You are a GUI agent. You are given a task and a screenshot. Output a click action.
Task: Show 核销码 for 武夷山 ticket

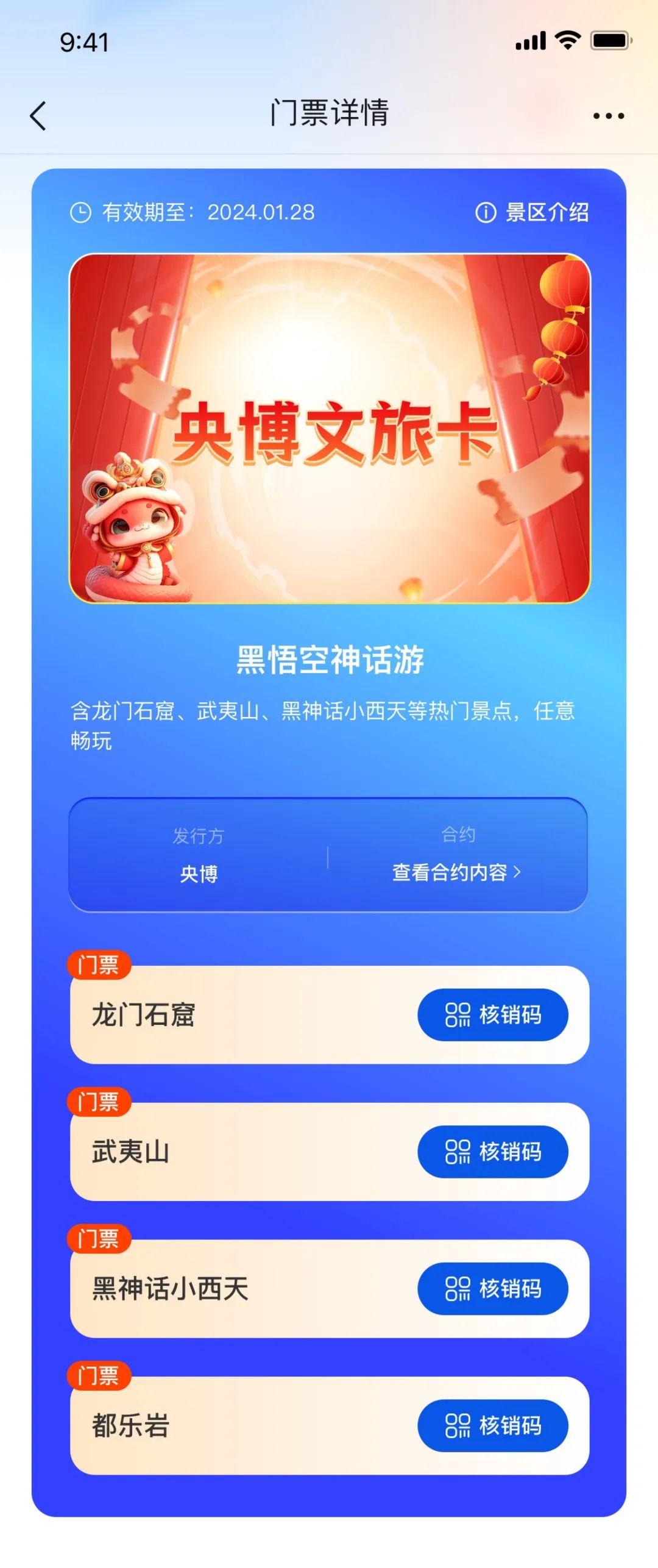click(x=492, y=1152)
